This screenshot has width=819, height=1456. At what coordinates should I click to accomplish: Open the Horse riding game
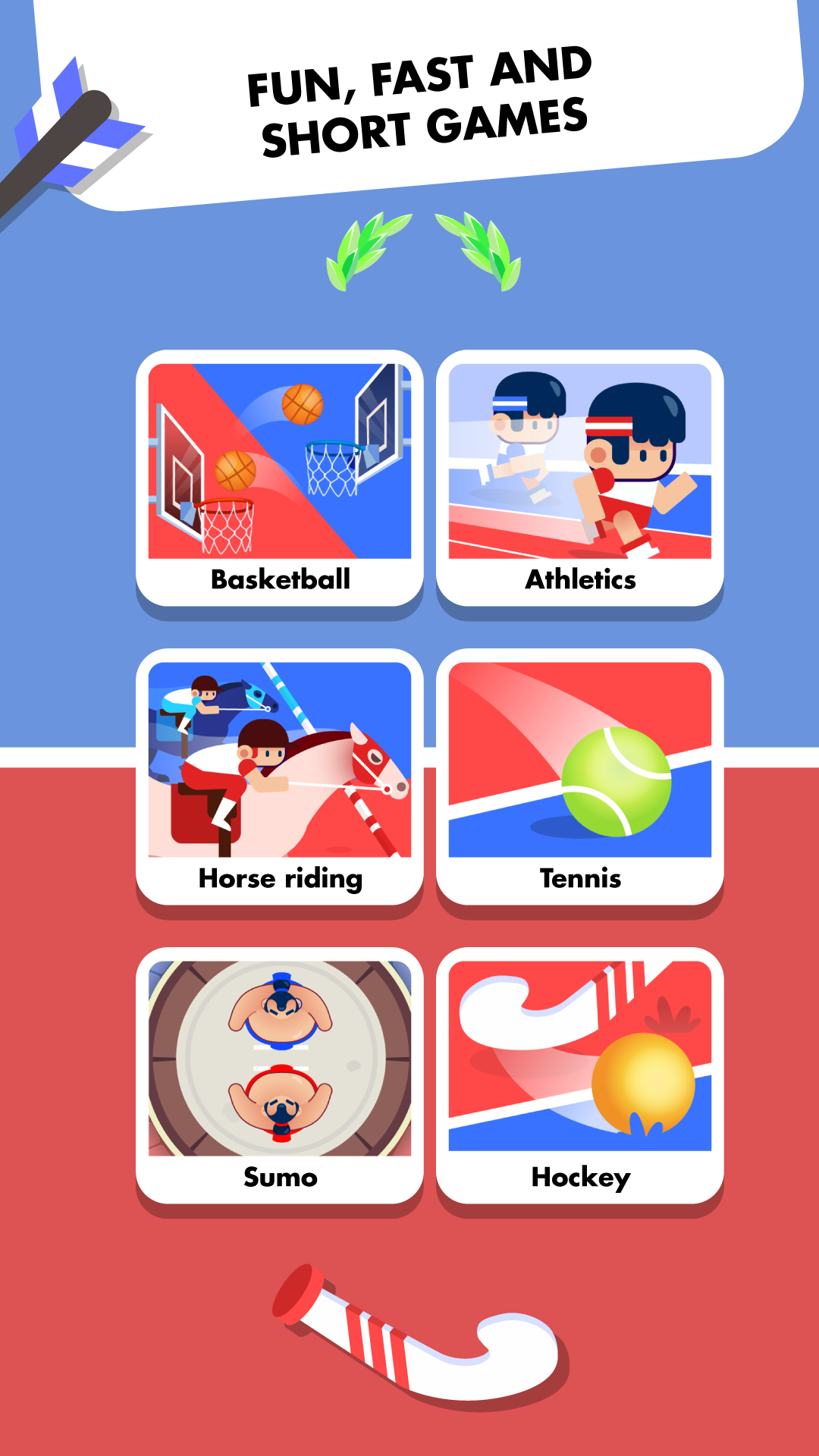click(281, 773)
